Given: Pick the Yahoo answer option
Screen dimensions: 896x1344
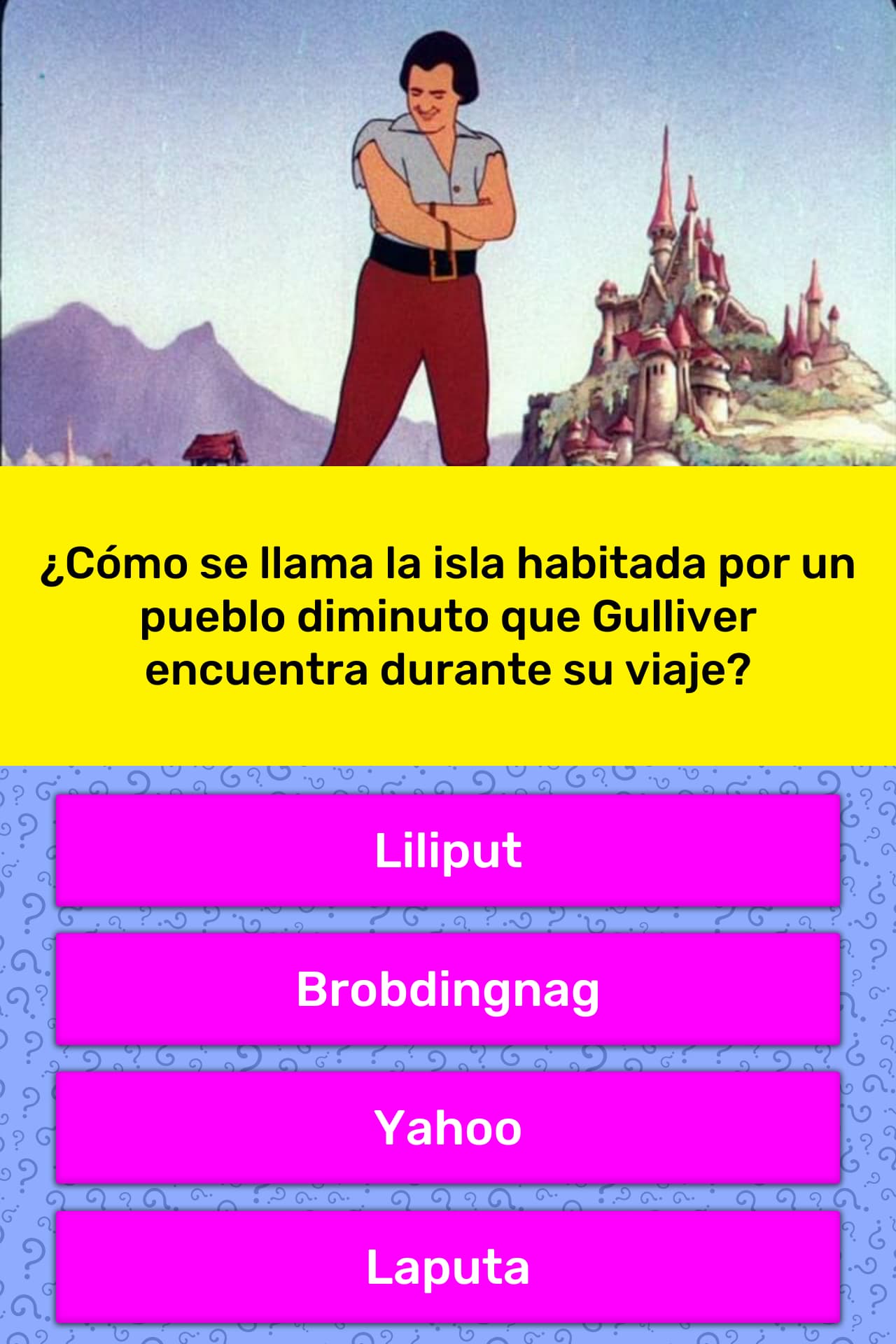Looking at the screenshot, I should (x=448, y=1128).
